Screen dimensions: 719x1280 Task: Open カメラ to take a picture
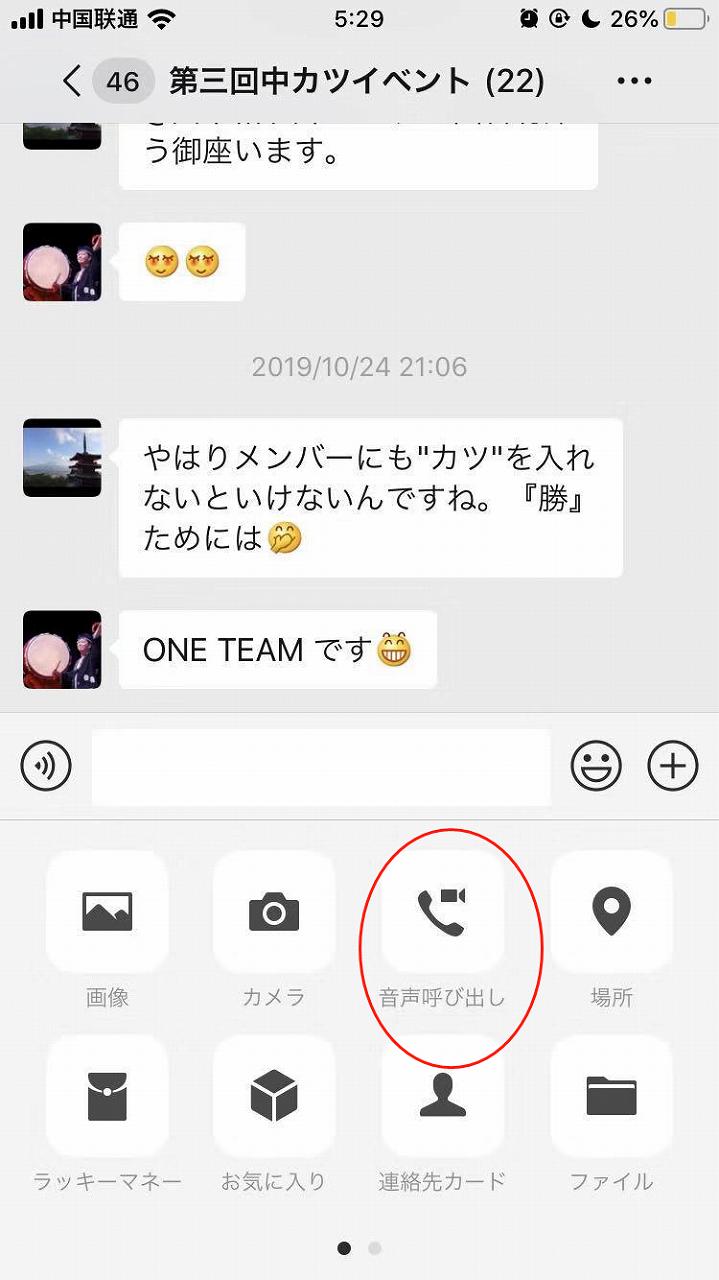click(x=274, y=912)
